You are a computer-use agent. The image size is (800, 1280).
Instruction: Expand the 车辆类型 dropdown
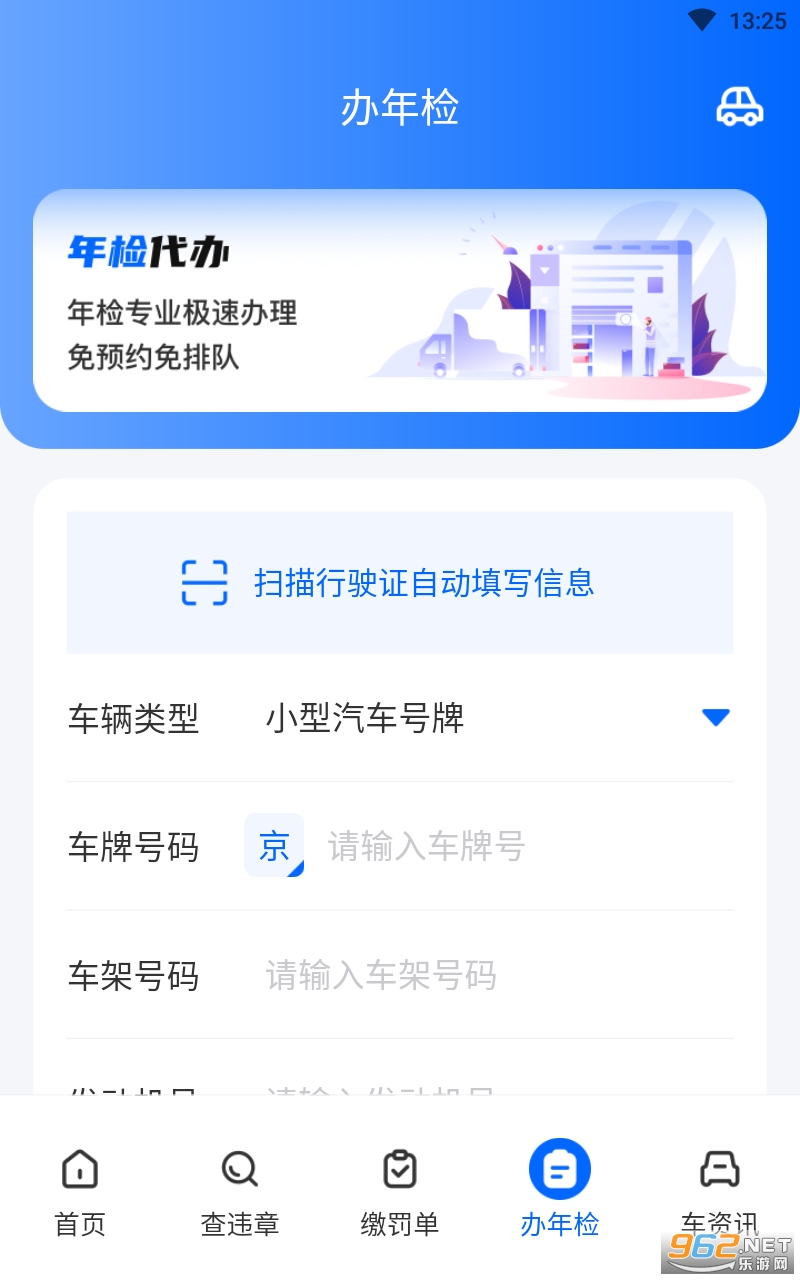[714, 718]
